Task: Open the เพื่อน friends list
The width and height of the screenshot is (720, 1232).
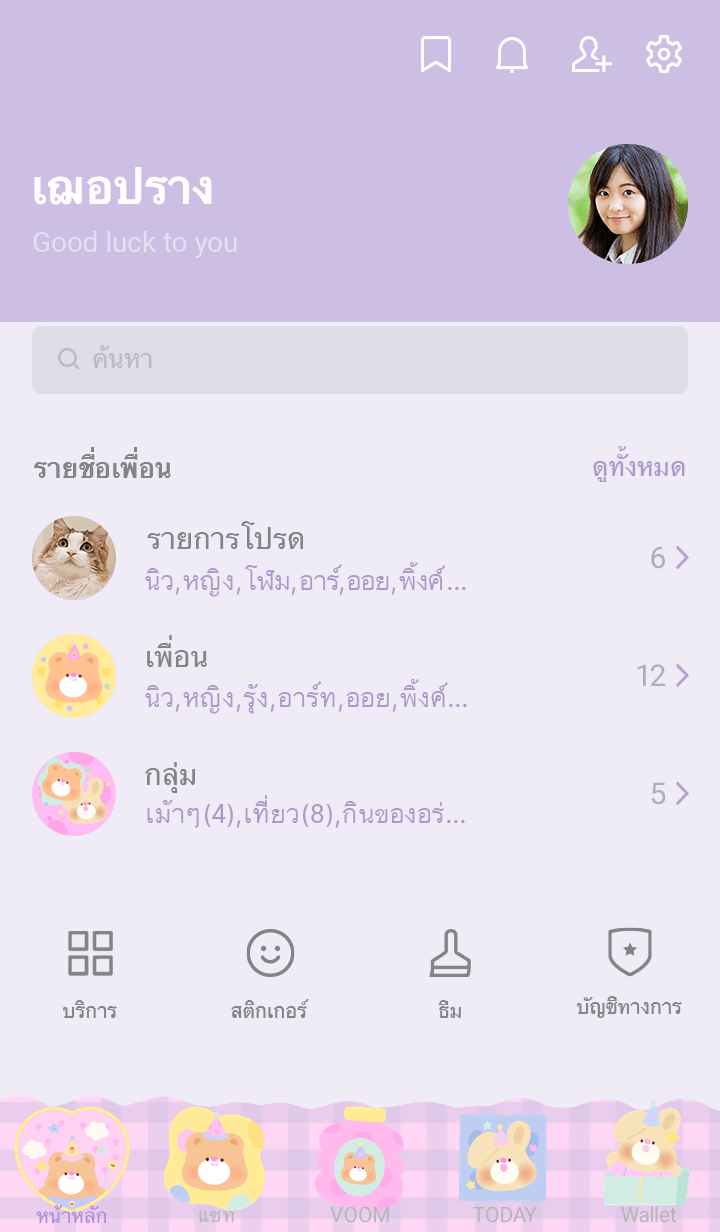Action: 360,676
